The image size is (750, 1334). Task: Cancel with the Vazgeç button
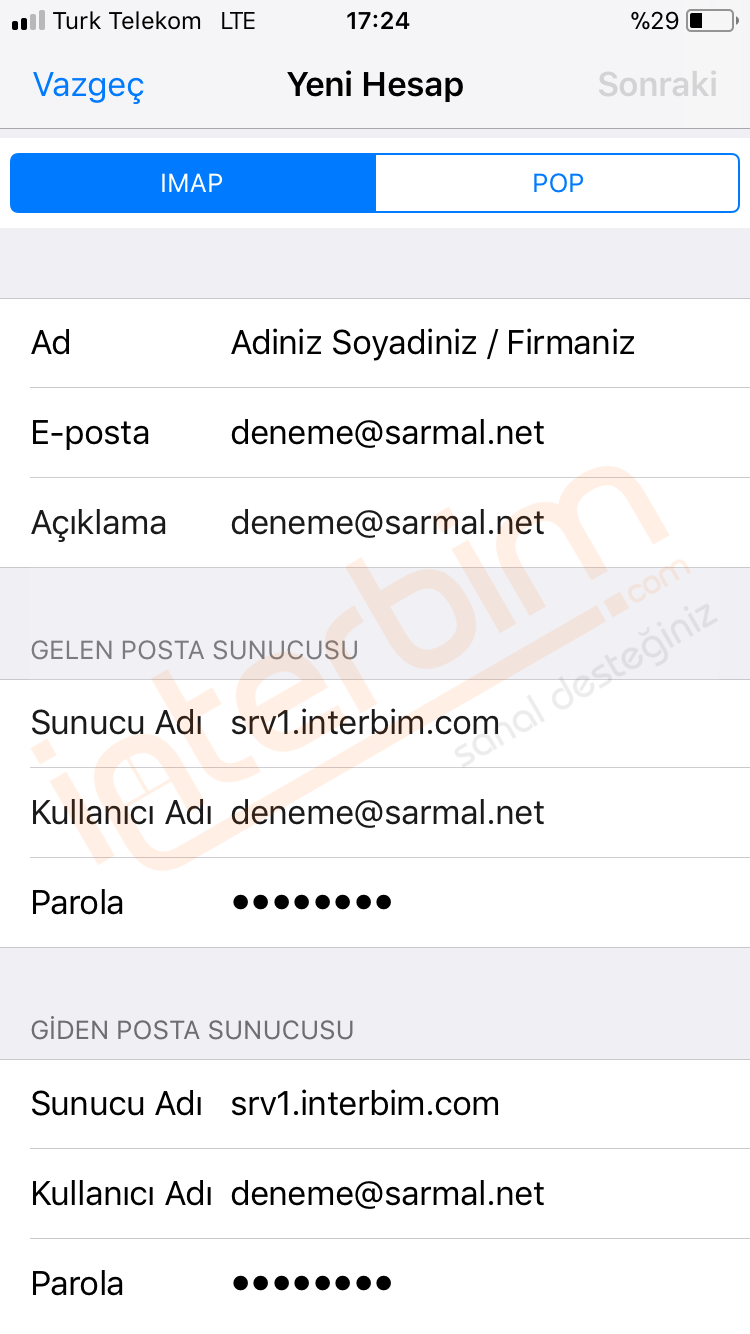[x=89, y=85]
